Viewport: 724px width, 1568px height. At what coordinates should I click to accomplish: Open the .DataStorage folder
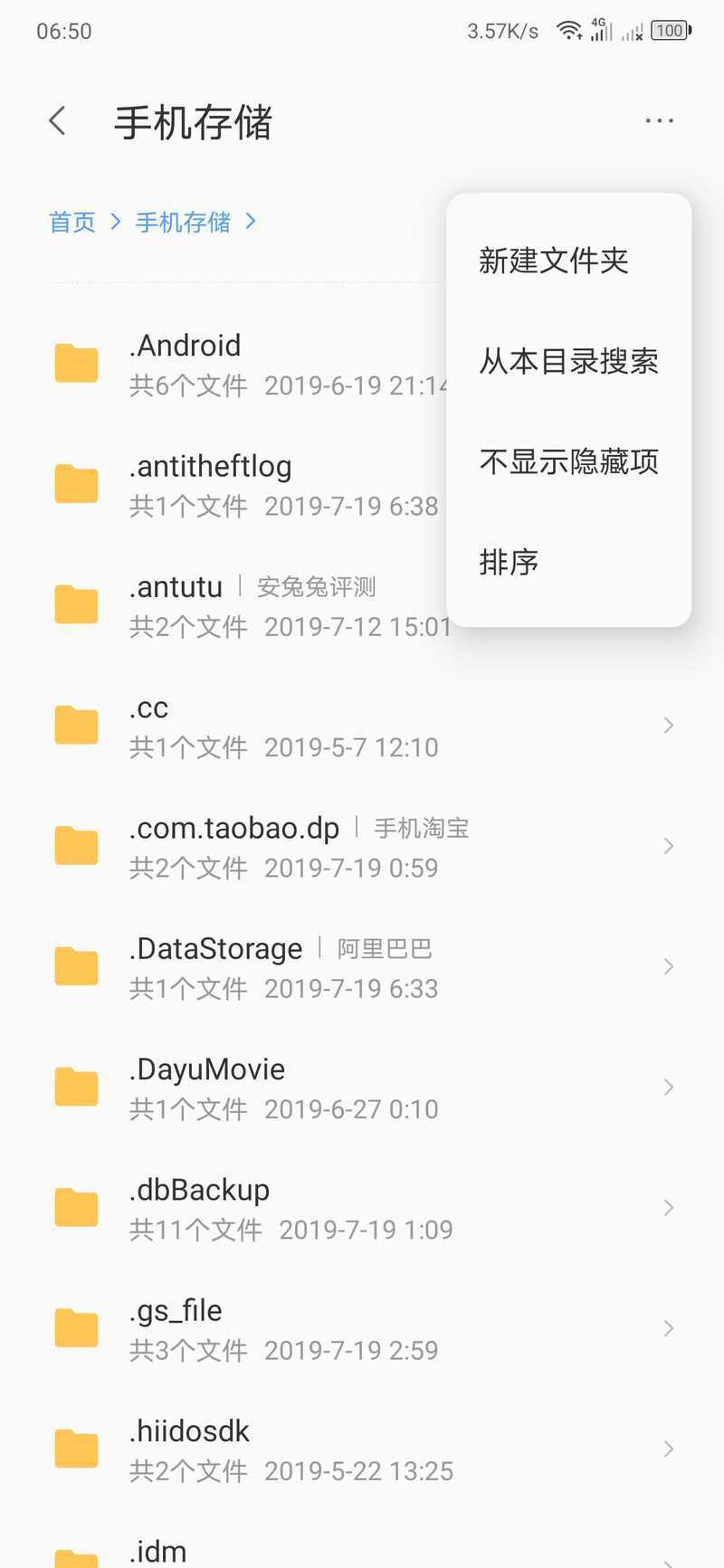362,966
